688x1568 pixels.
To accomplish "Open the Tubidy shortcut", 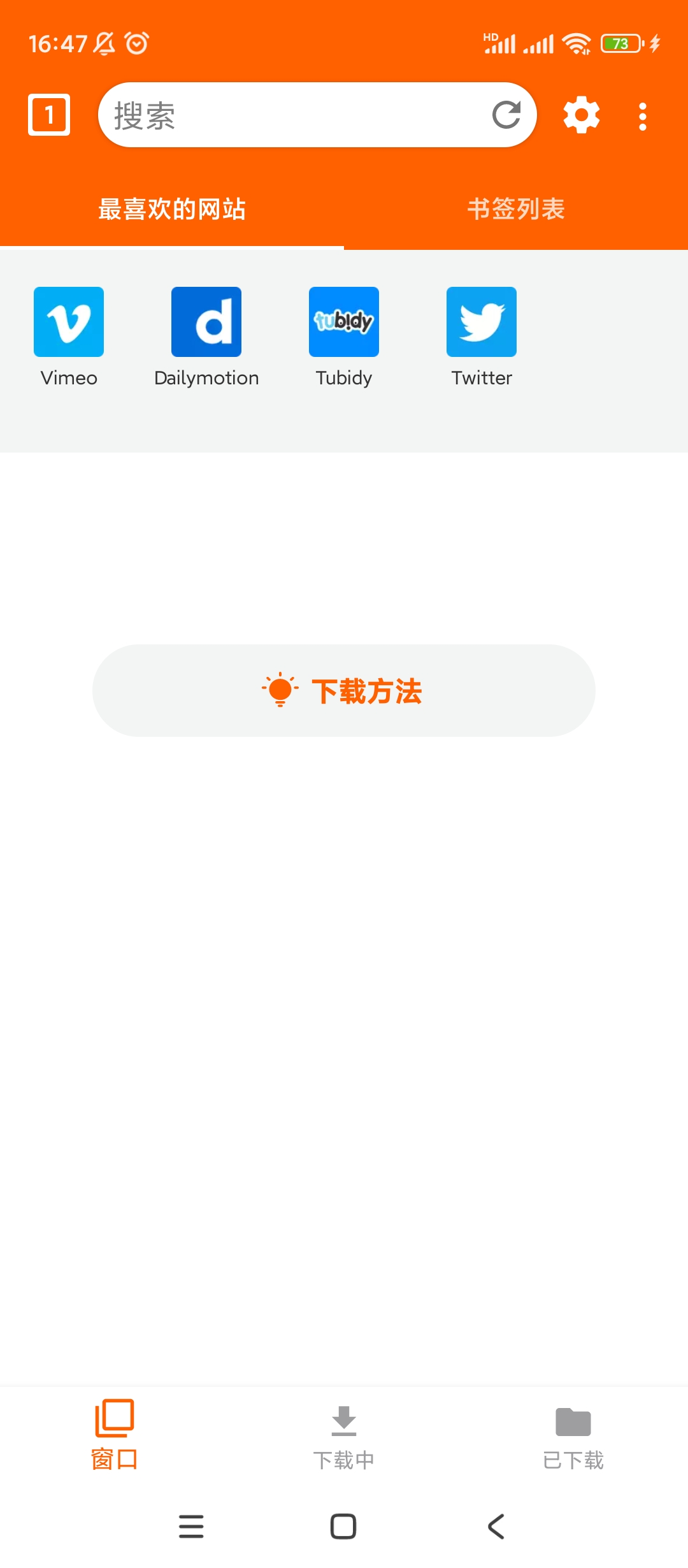I will (x=344, y=337).
